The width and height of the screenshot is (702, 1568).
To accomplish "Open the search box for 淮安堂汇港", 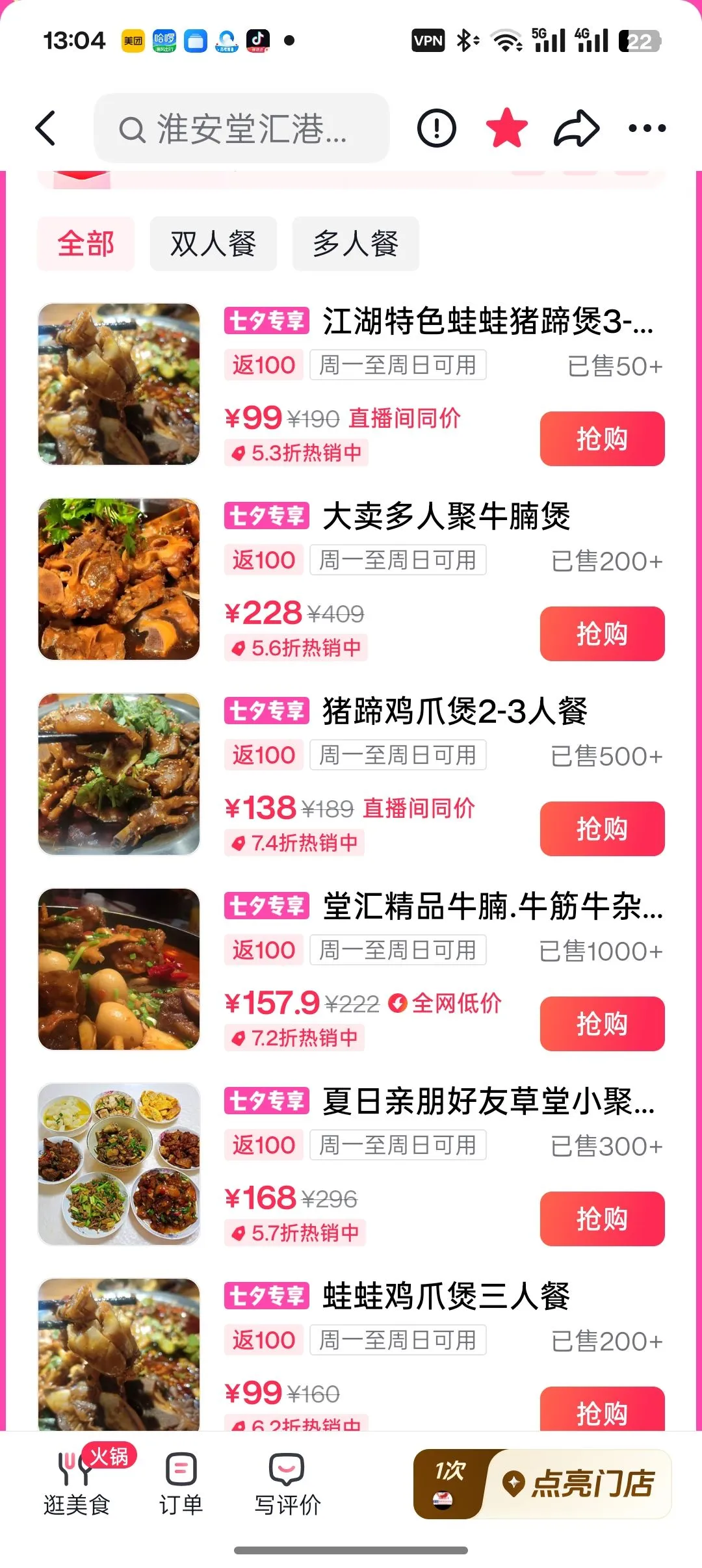I will (x=242, y=128).
